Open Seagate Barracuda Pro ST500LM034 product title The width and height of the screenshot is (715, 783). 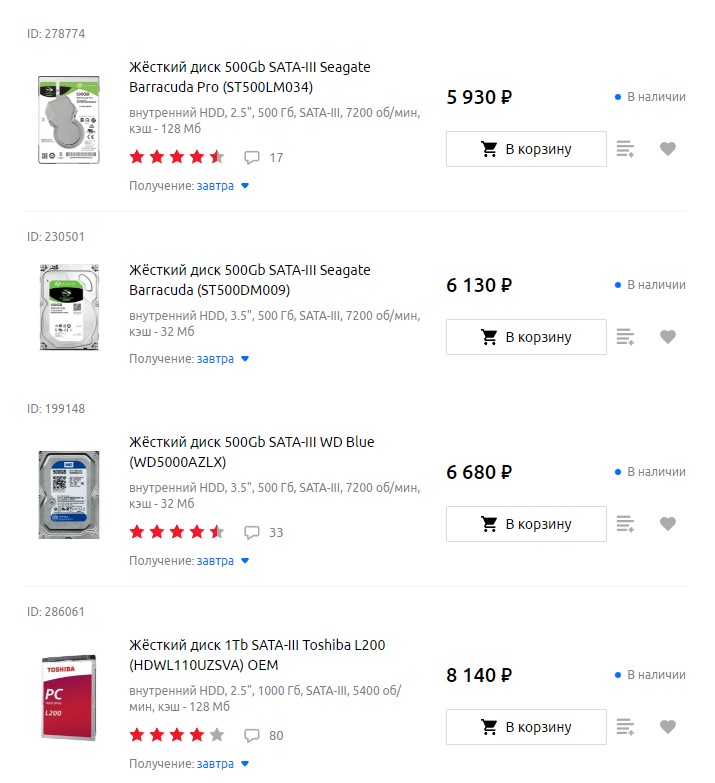click(x=249, y=77)
